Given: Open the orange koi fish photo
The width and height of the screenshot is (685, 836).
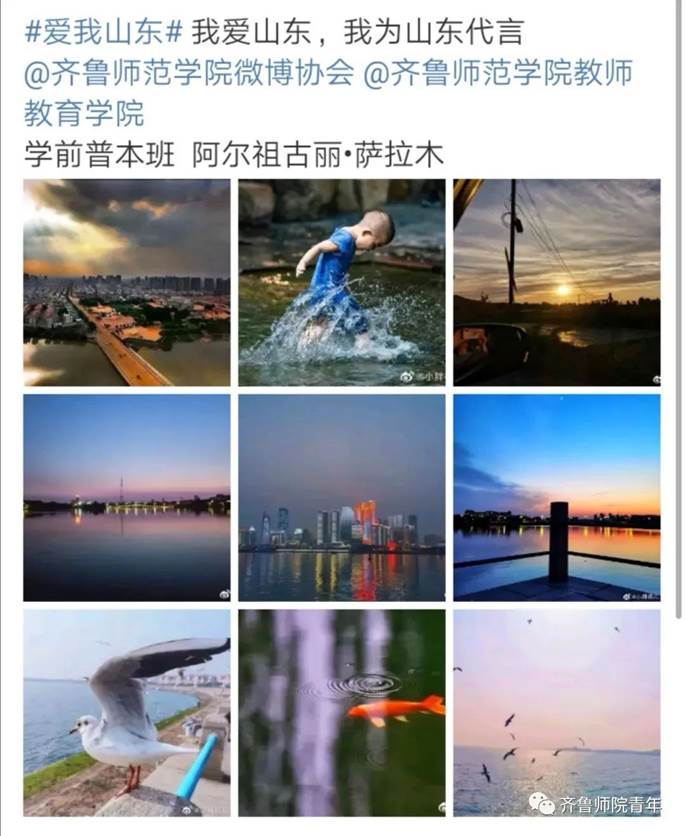Looking at the screenshot, I should pyautogui.click(x=342, y=712).
